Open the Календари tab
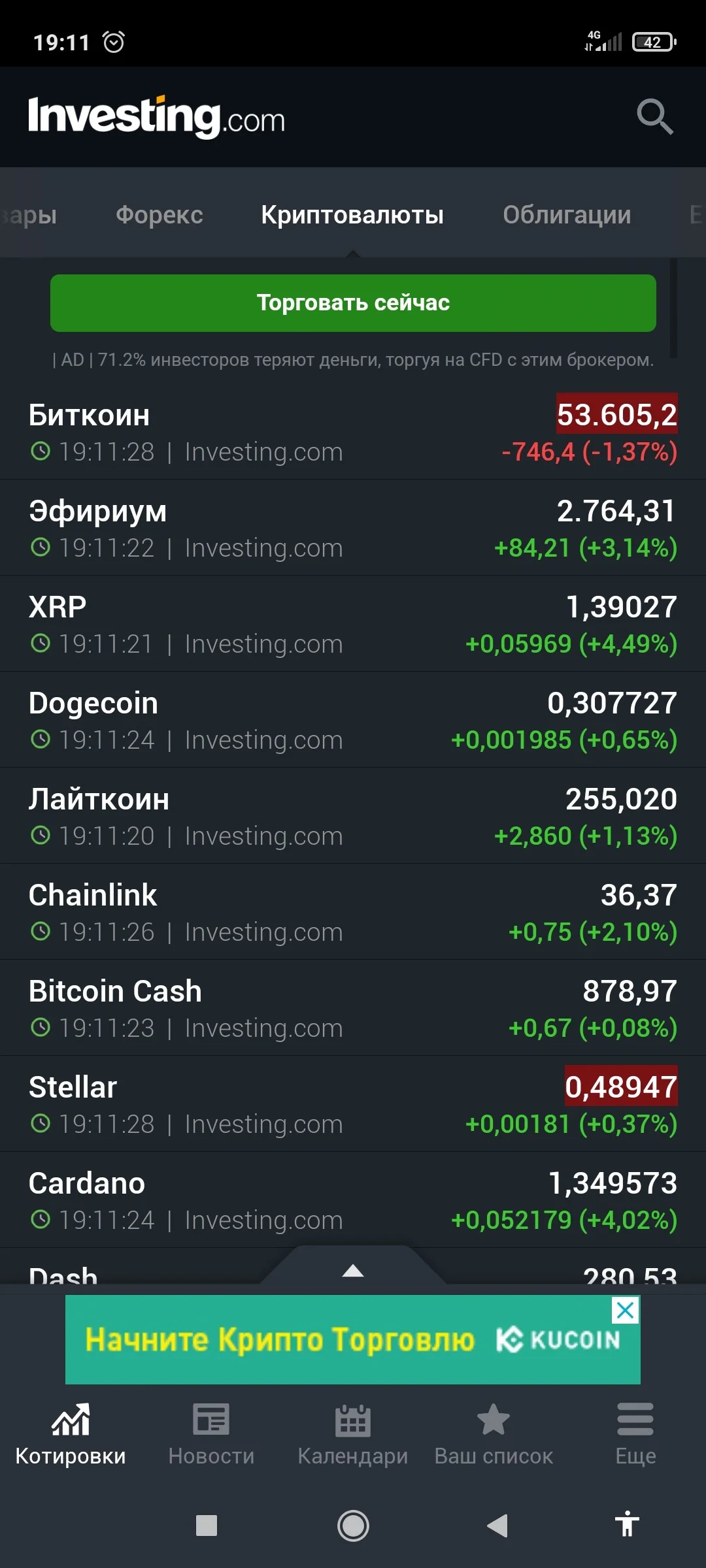 click(353, 1435)
